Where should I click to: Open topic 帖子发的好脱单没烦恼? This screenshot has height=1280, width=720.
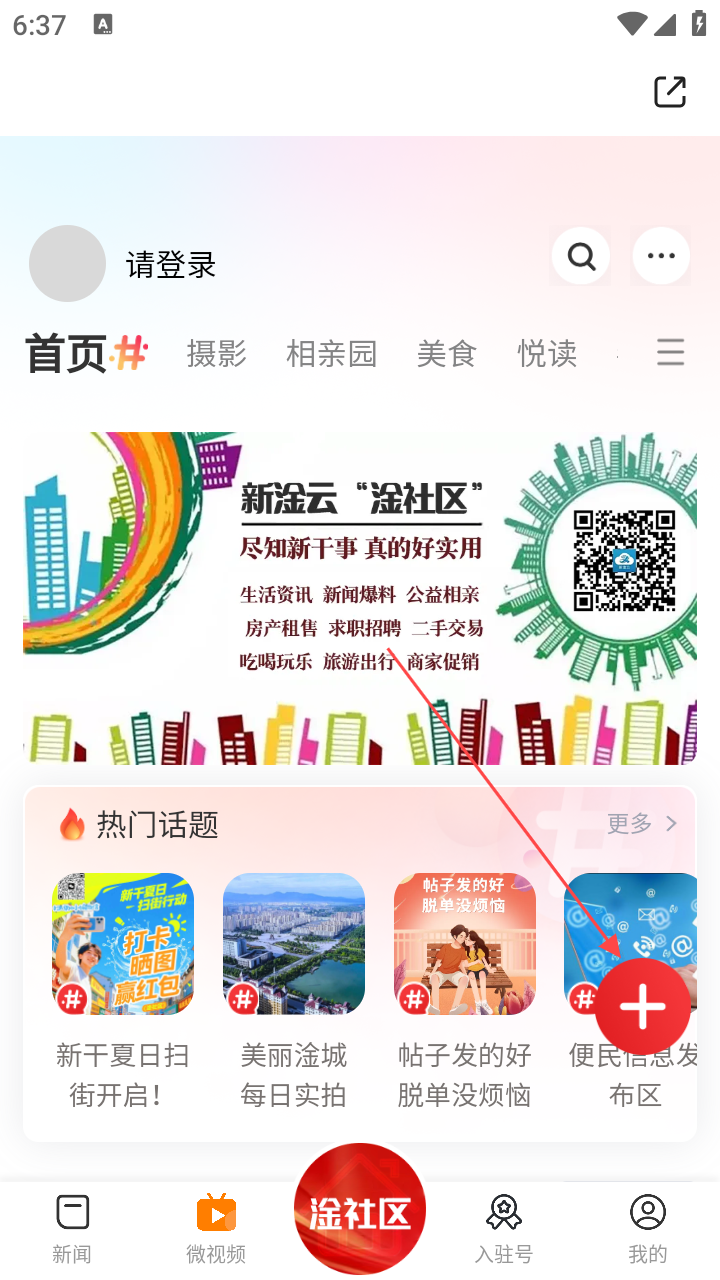pyautogui.click(x=465, y=990)
